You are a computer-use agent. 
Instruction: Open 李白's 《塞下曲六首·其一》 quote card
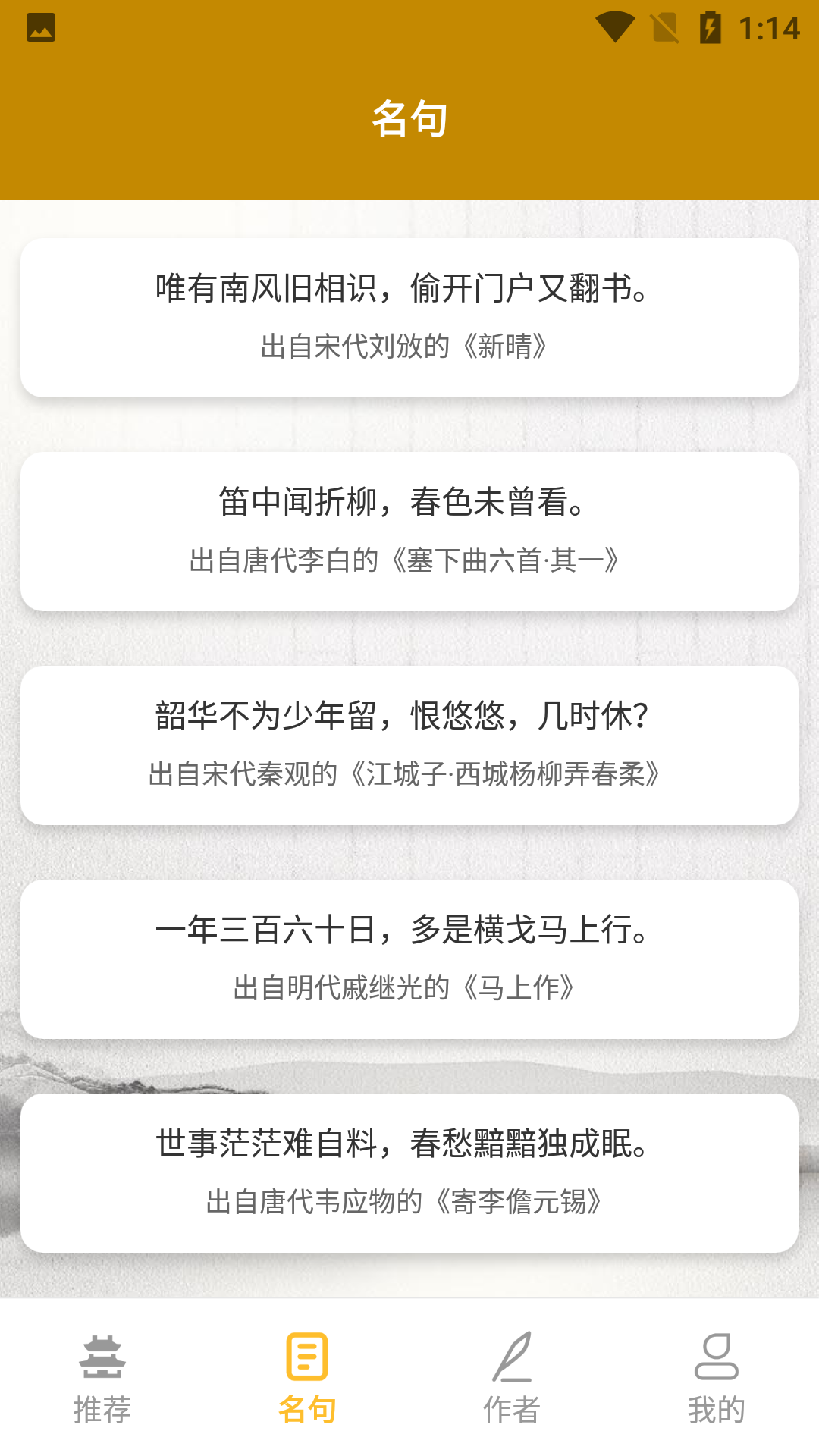409,531
